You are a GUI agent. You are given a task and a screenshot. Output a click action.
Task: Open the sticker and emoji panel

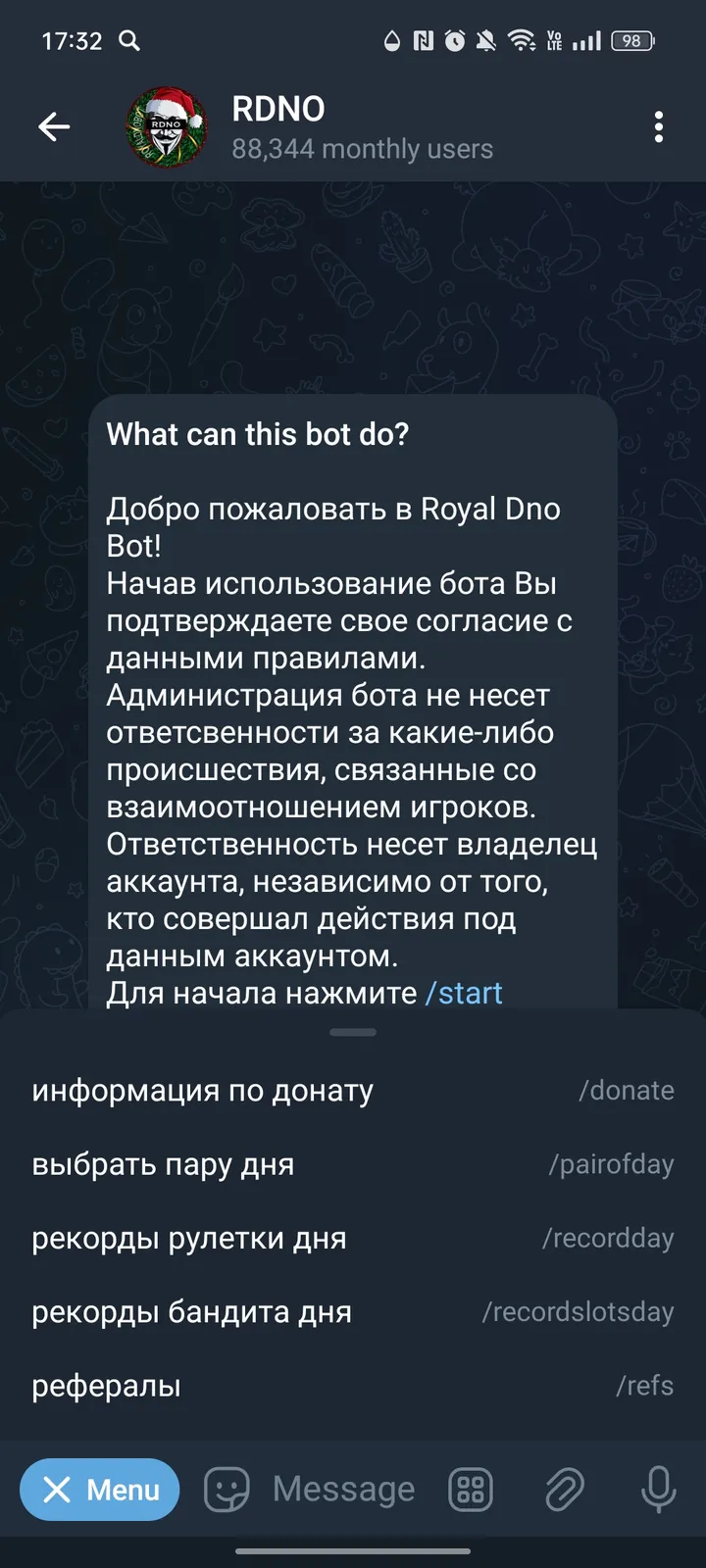coord(225,1490)
